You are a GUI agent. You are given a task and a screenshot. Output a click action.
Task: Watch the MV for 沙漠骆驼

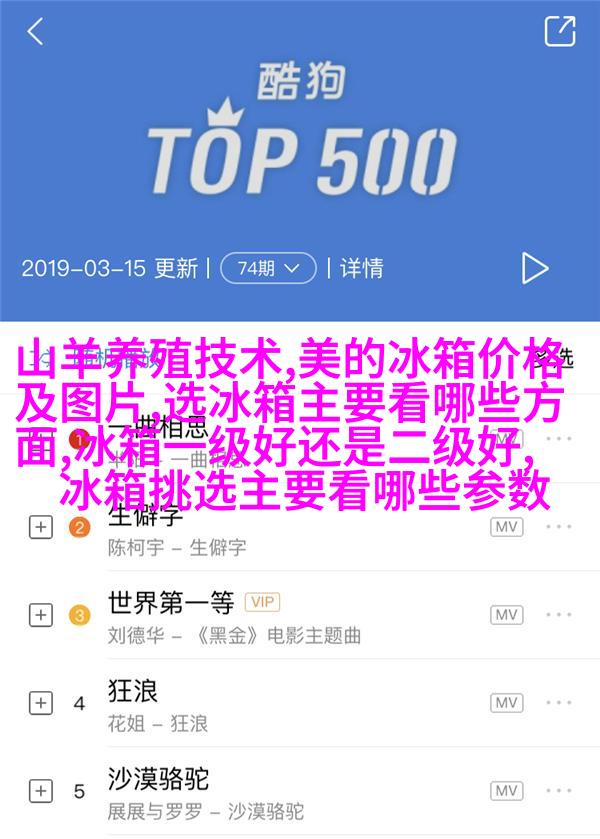(x=507, y=791)
